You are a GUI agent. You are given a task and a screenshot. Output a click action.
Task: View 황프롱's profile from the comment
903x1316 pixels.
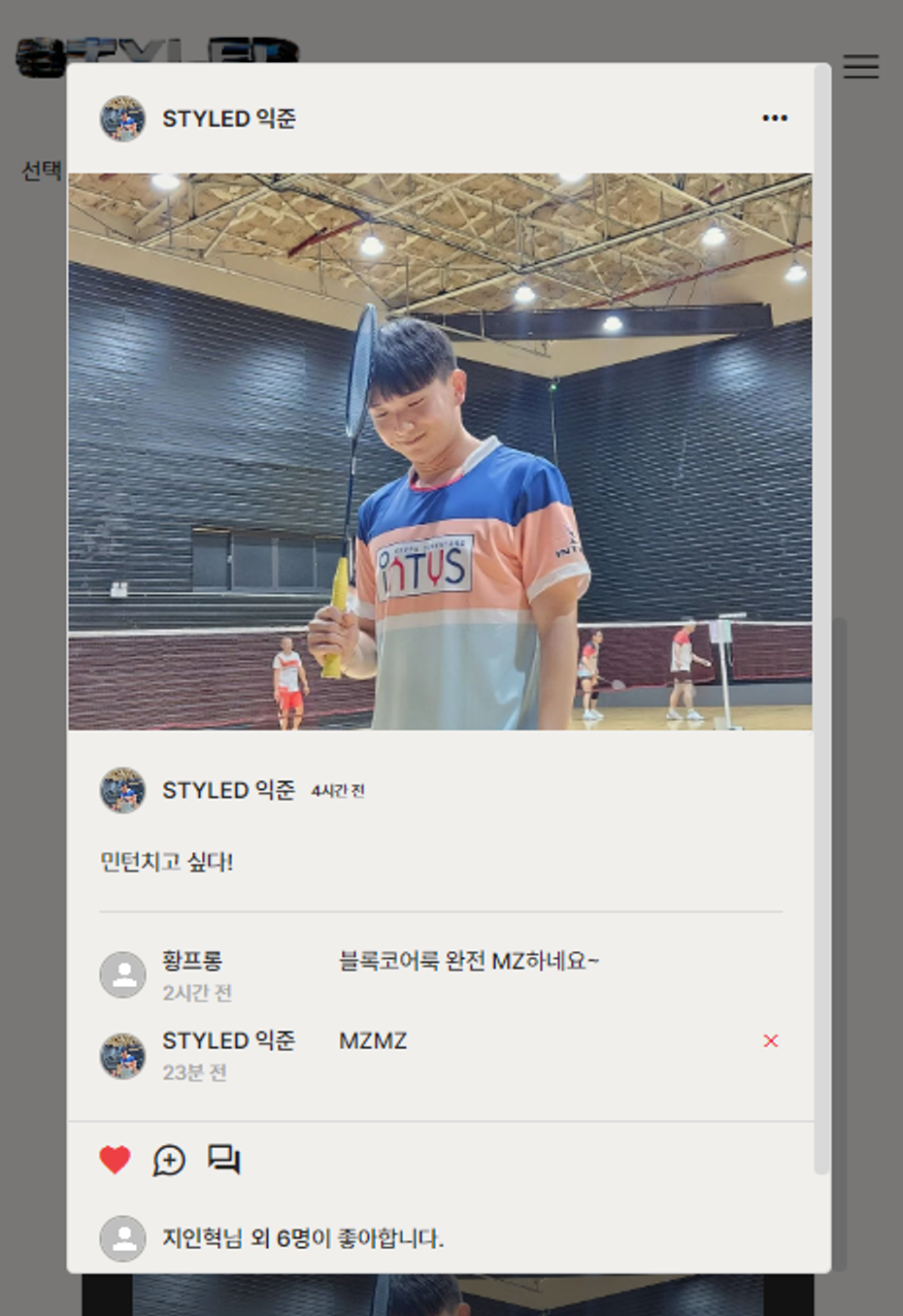(191, 961)
